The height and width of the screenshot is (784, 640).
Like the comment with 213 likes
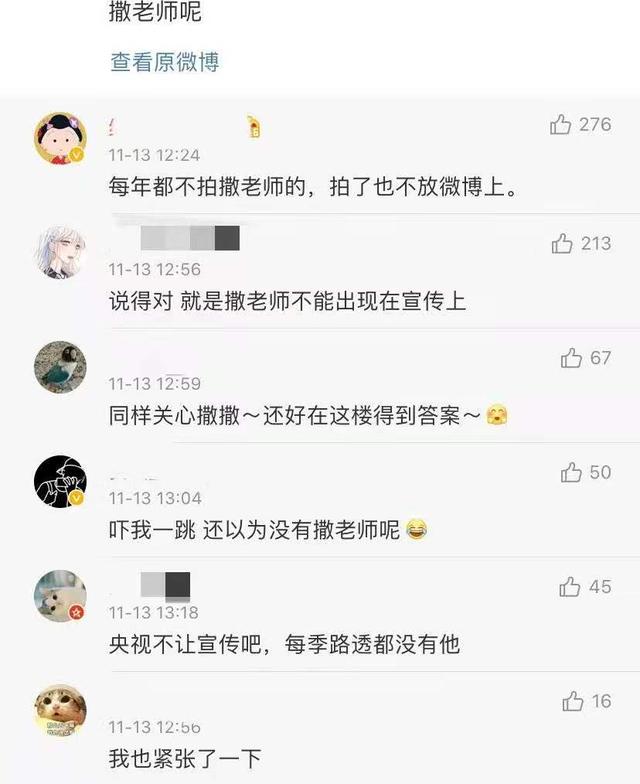pyautogui.click(x=563, y=243)
